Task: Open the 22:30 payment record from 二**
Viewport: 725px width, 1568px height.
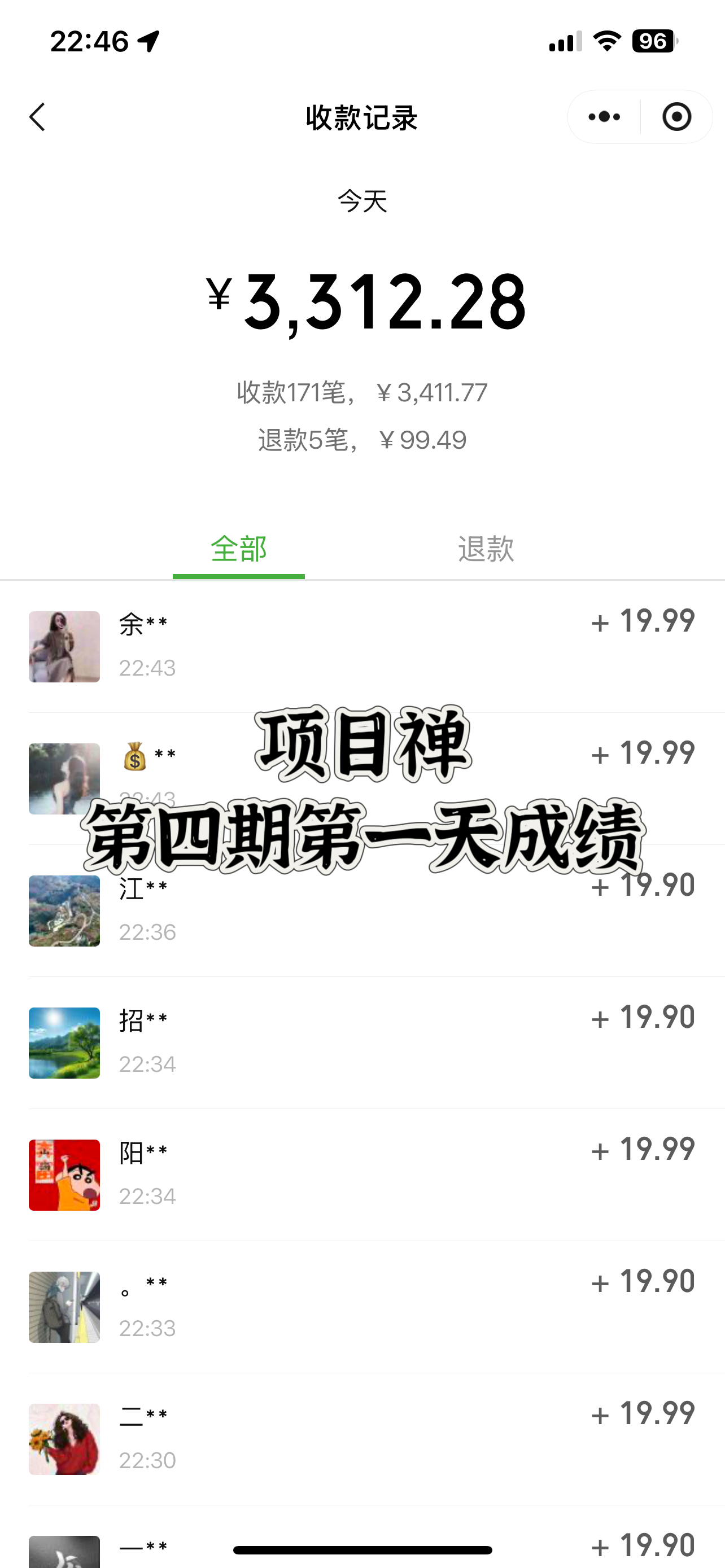Action: [x=361, y=1438]
